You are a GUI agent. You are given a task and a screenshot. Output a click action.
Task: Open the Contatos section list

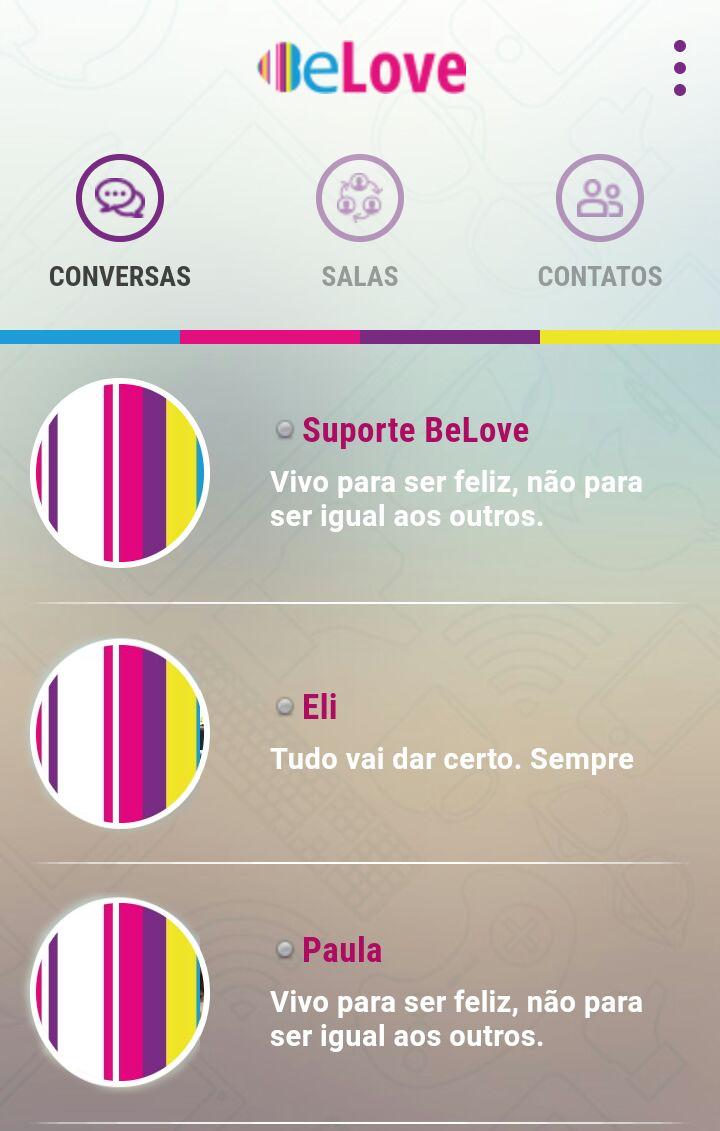600,225
